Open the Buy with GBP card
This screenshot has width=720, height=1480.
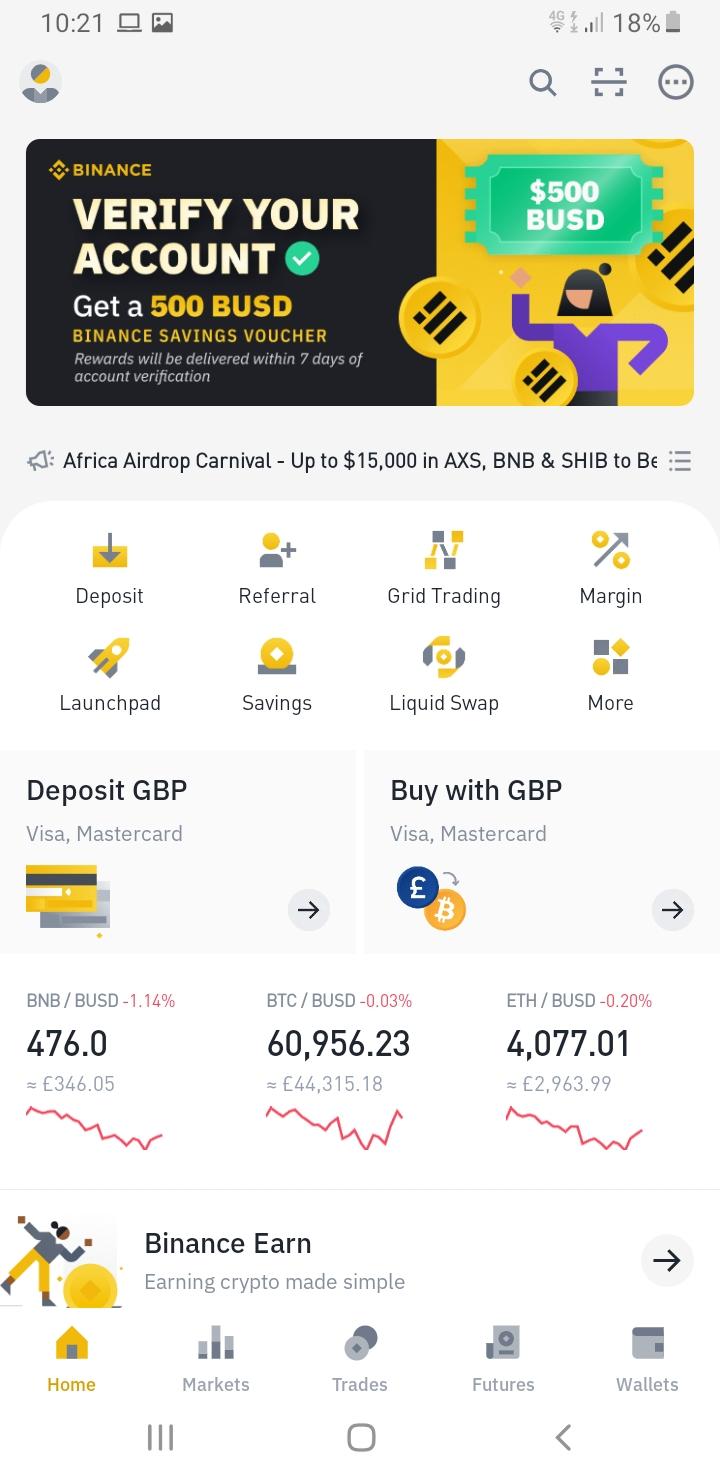click(542, 852)
